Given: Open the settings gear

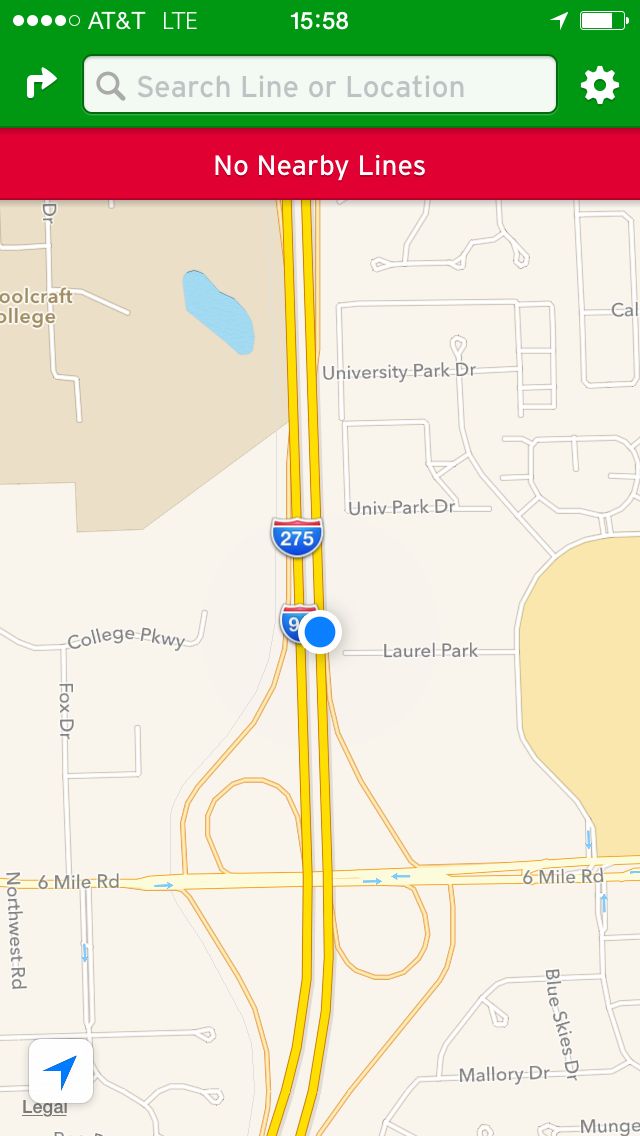Looking at the screenshot, I should click(599, 86).
